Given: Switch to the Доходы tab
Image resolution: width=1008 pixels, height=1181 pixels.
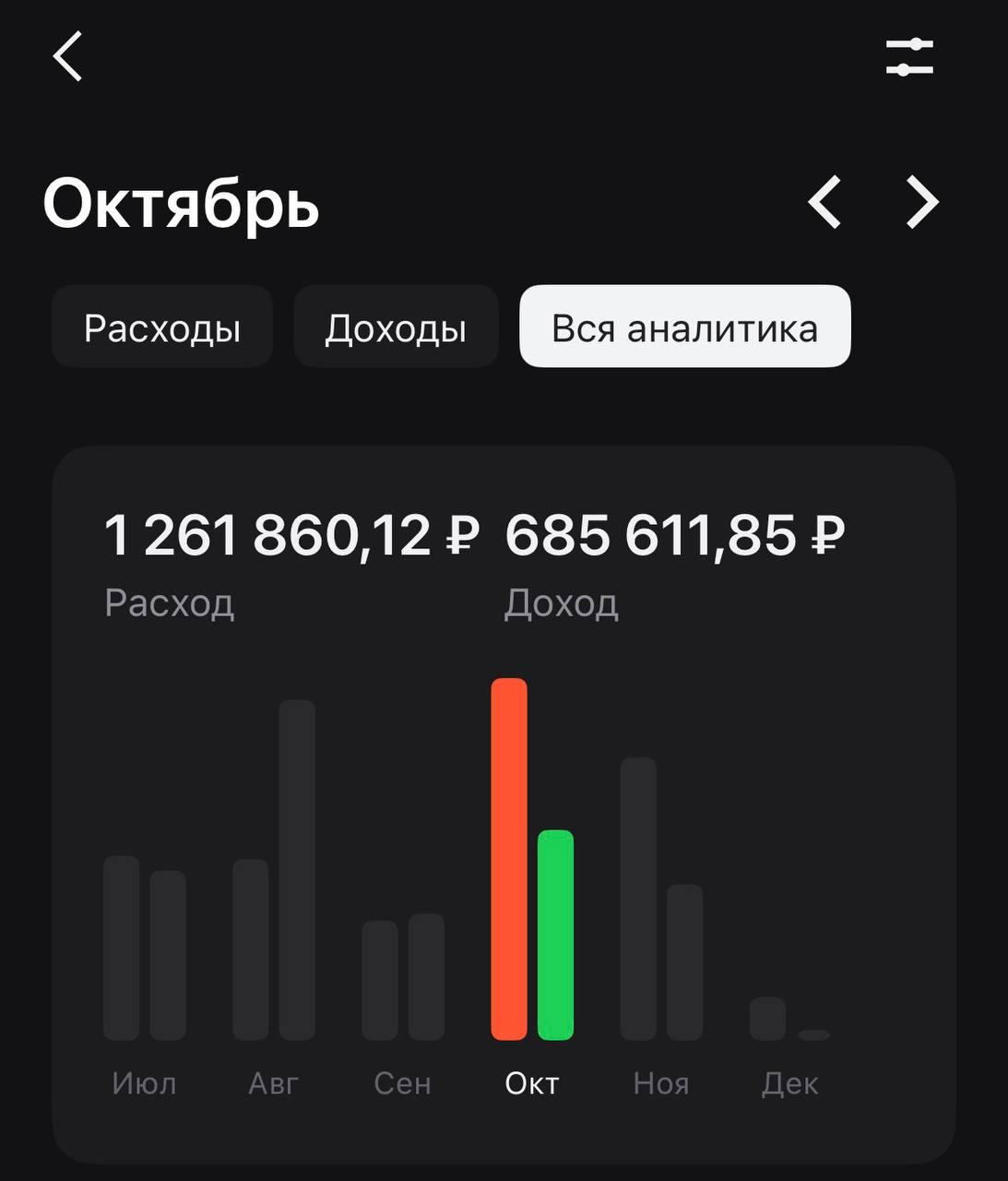Looking at the screenshot, I should [x=396, y=328].
